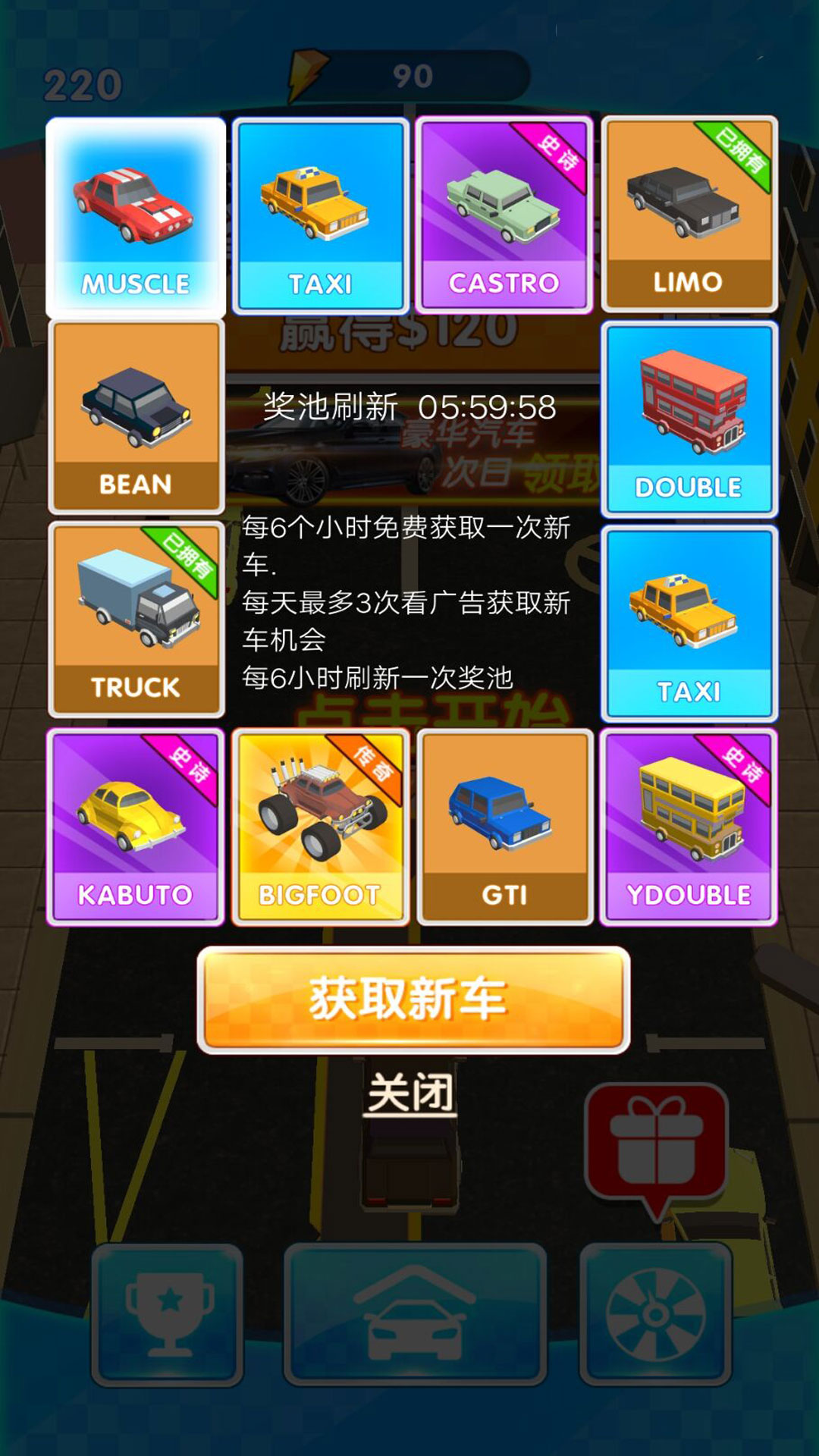
Task: Tap the GTI car card
Action: (x=504, y=827)
